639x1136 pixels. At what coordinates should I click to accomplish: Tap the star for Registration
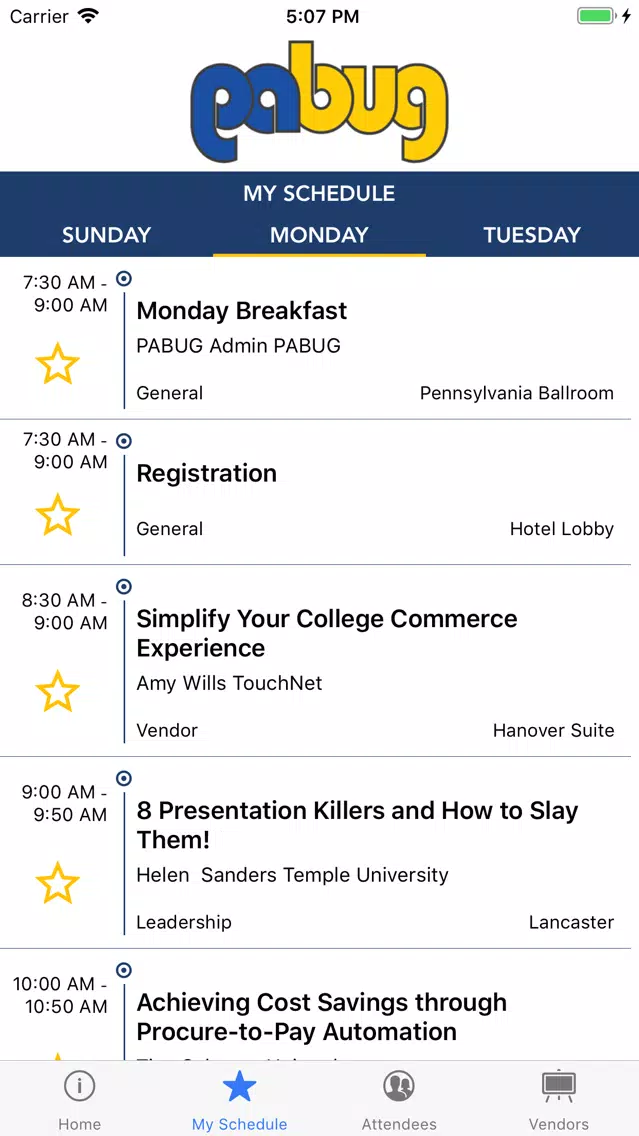[x=57, y=514]
